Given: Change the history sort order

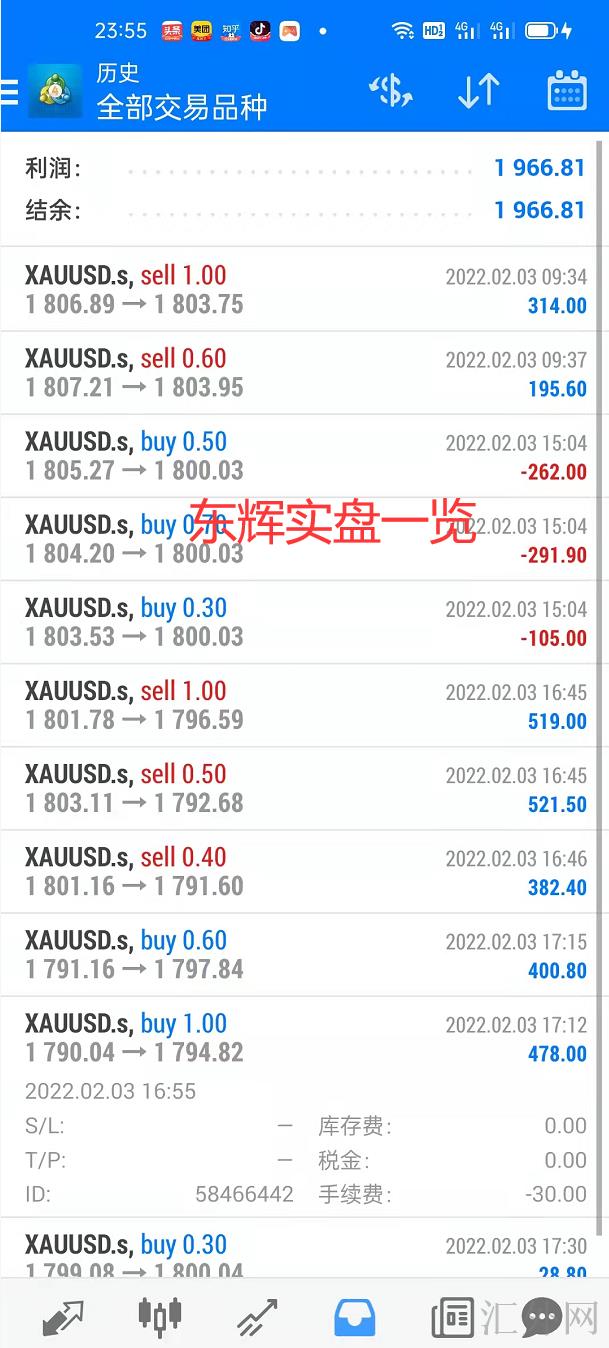Looking at the screenshot, I should pyautogui.click(x=478, y=91).
